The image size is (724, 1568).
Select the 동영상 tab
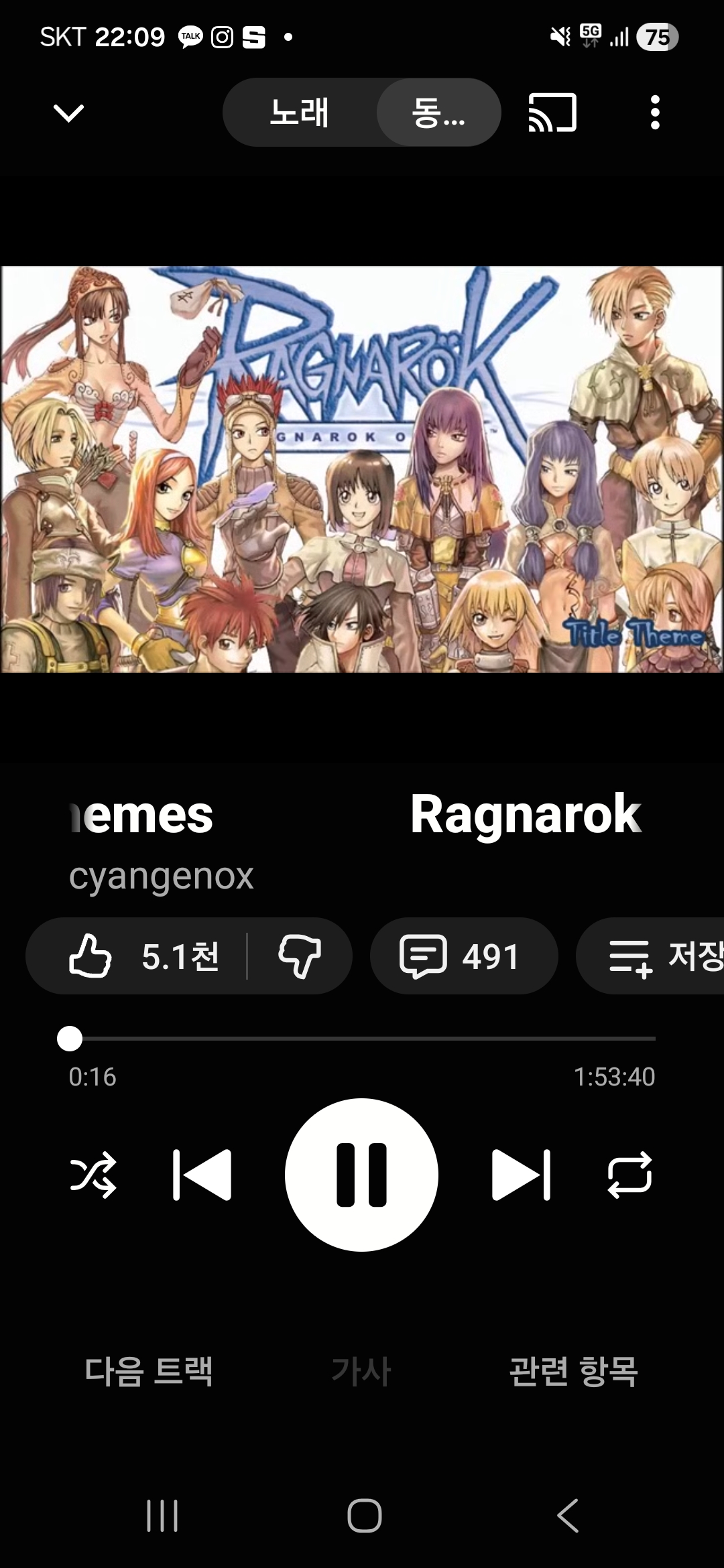(x=437, y=112)
